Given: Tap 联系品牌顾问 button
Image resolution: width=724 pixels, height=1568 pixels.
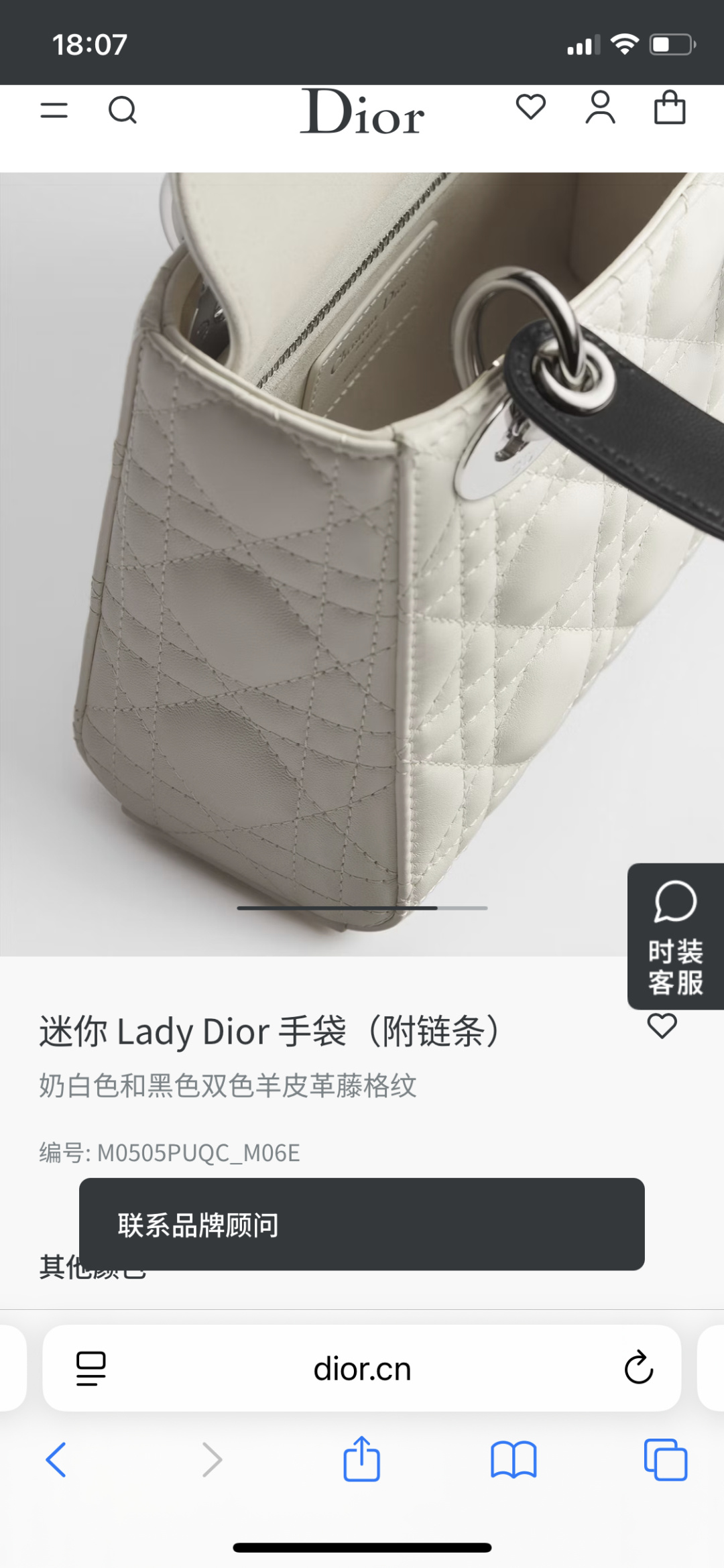Looking at the screenshot, I should click(362, 1224).
